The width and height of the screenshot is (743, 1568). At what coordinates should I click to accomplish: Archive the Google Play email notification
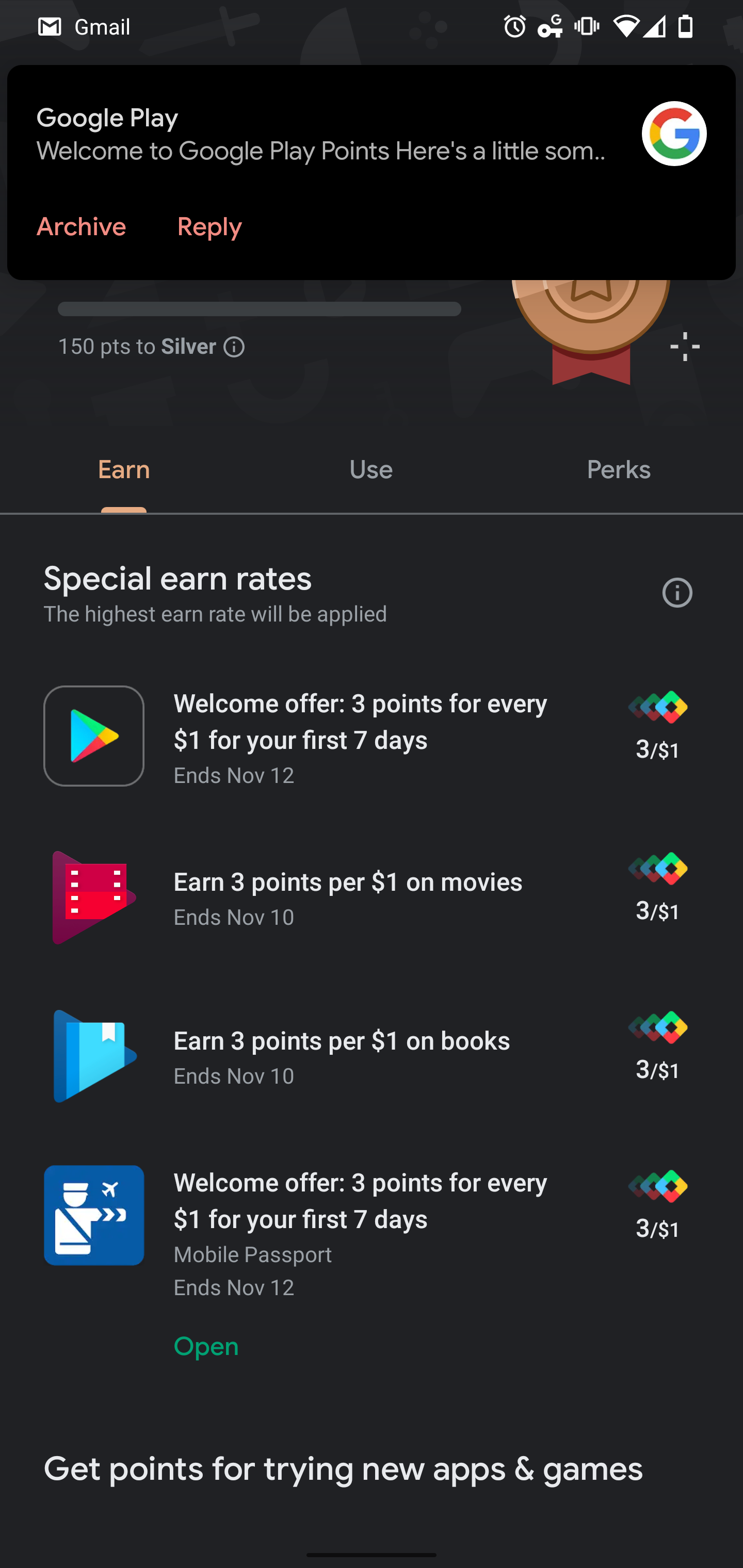(82, 226)
